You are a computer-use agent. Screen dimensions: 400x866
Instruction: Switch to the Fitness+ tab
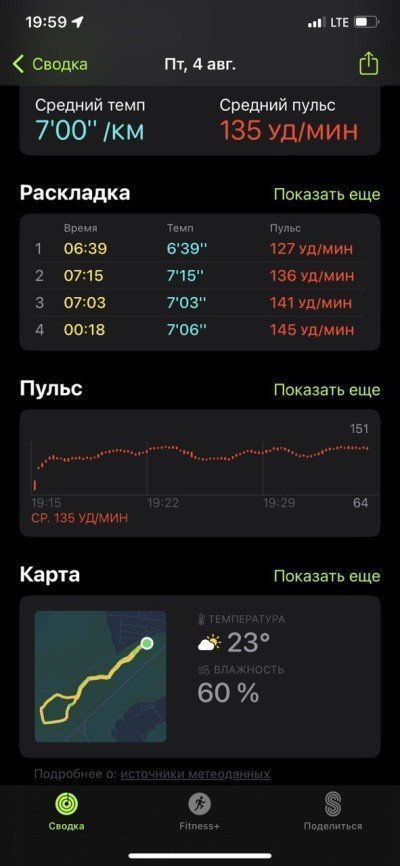click(x=199, y=812)
